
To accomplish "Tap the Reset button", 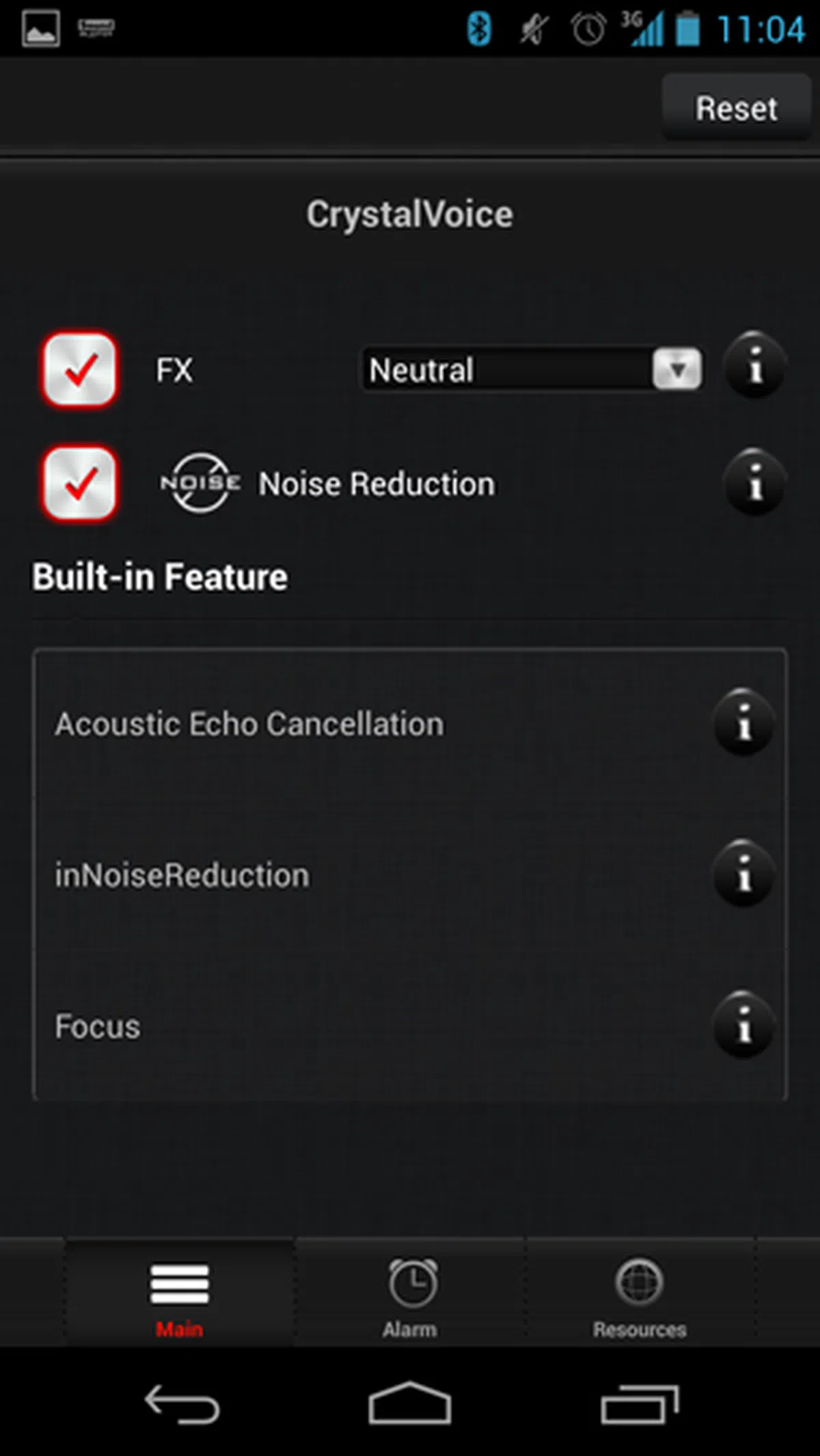I will tap(736, 108).
